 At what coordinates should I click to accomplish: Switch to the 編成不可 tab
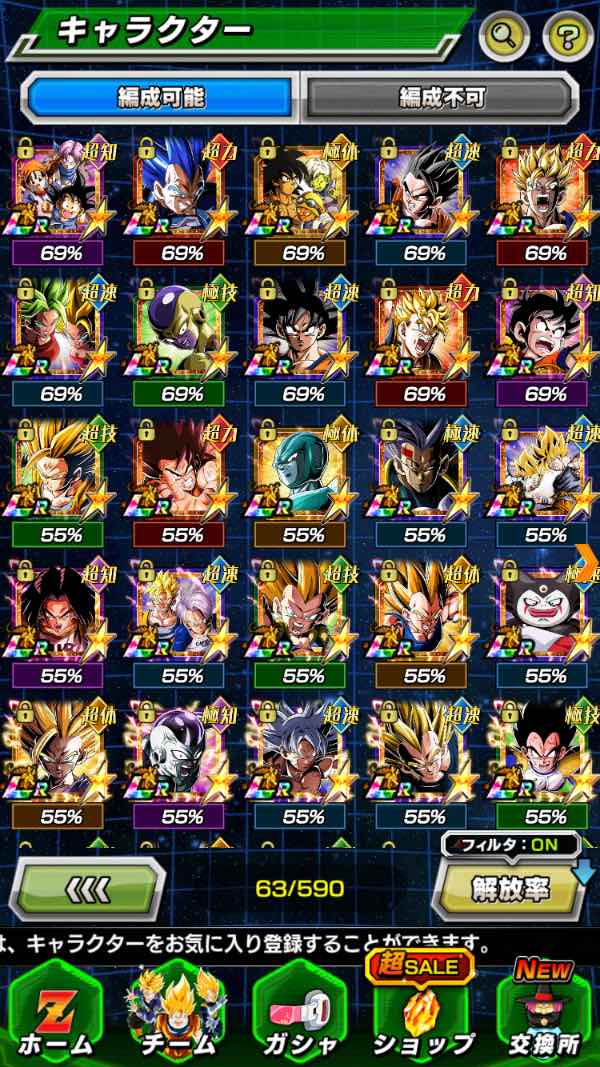coord(441,97)
